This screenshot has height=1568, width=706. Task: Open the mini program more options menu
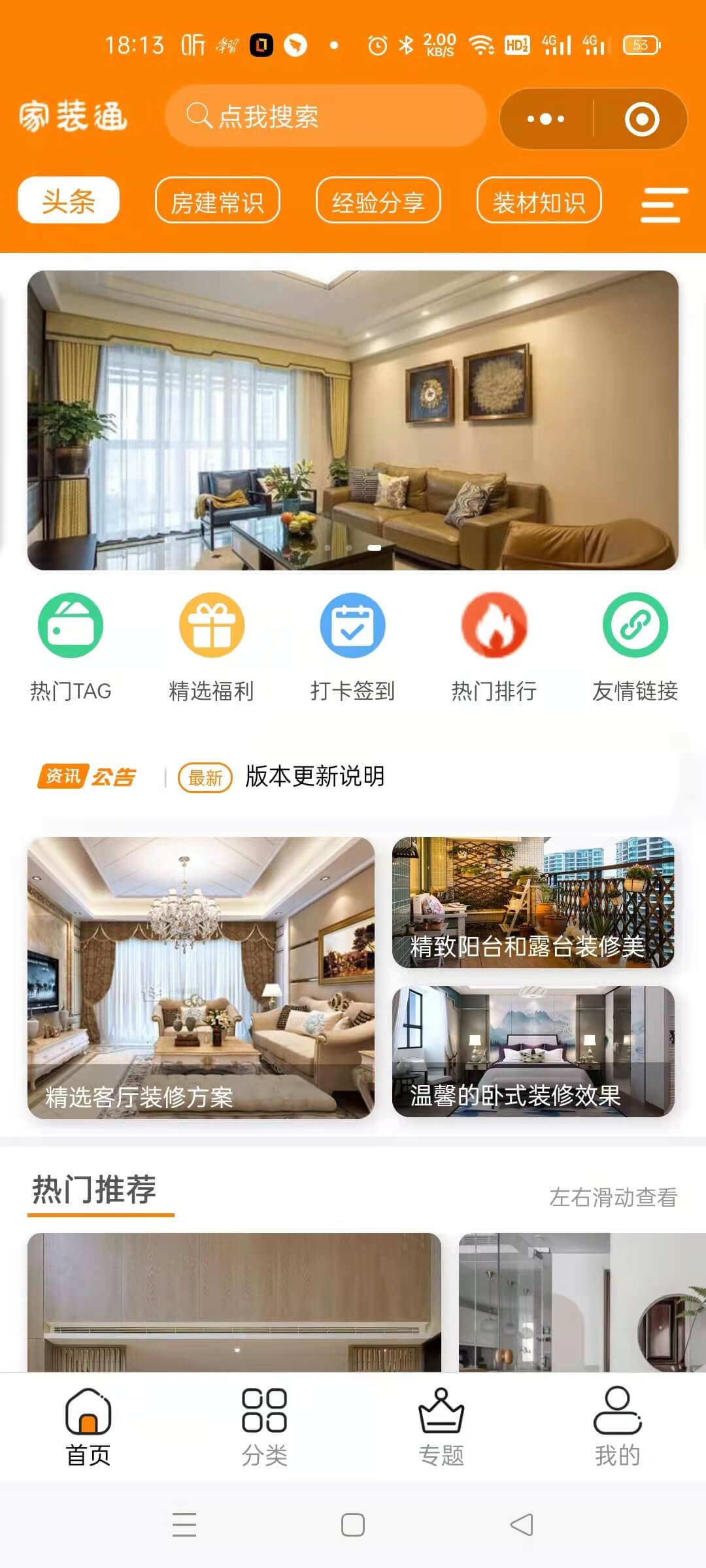point(546,119)
